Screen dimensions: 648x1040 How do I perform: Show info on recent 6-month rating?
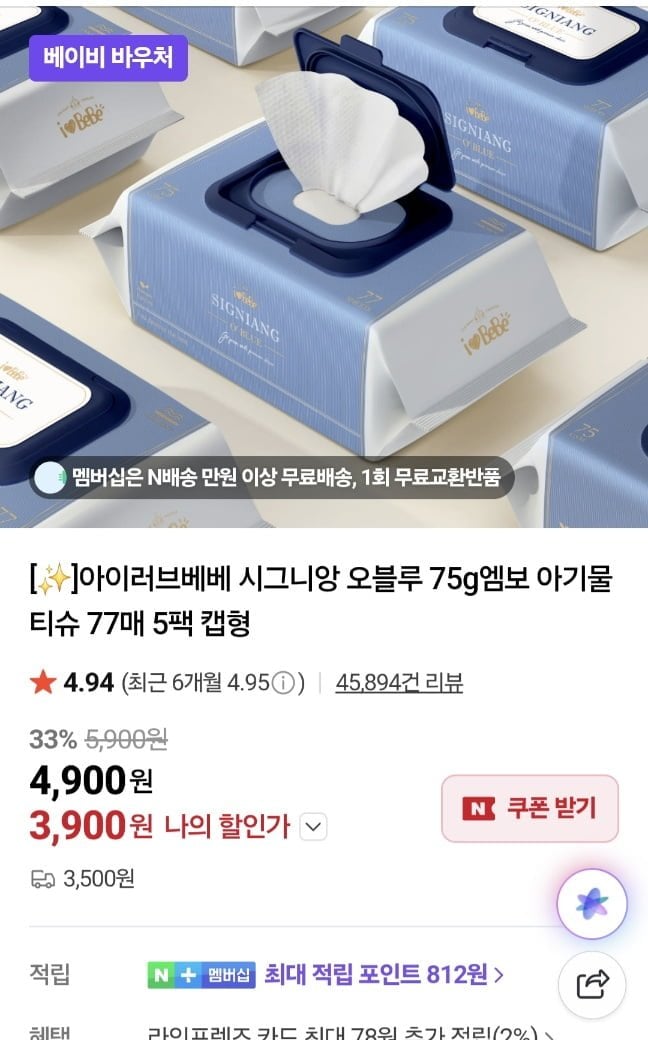[x=283, y=684]
